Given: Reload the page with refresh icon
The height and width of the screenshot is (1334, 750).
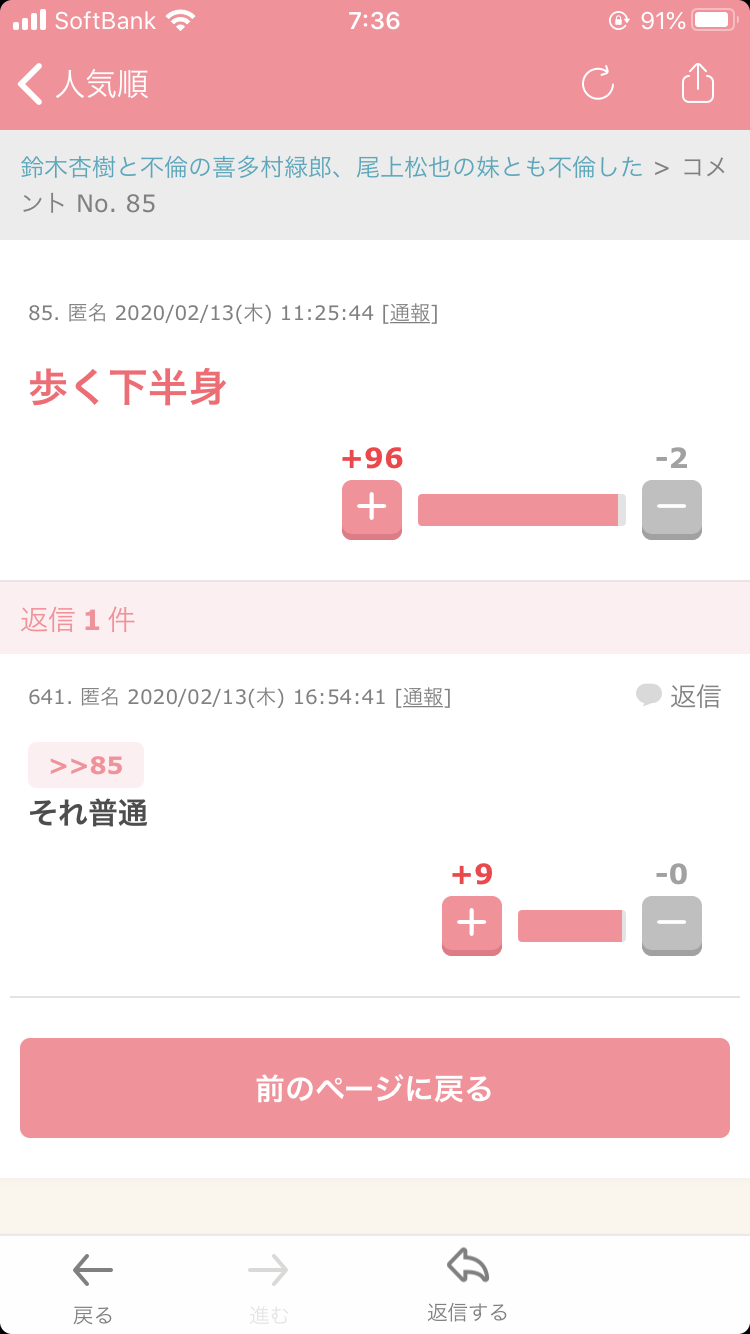Looking at the screenshot, I should 598,84.
